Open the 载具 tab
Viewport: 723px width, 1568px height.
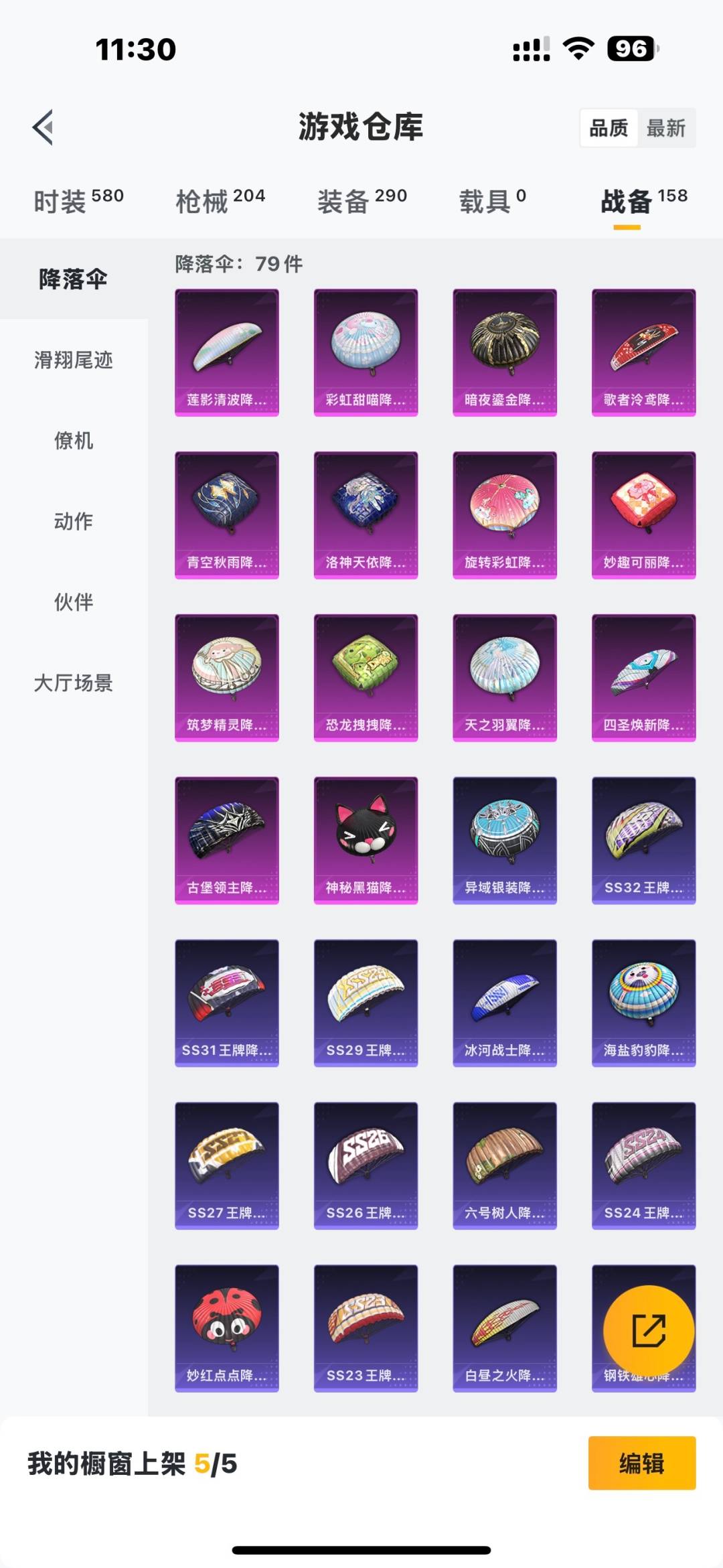[492, 200]
